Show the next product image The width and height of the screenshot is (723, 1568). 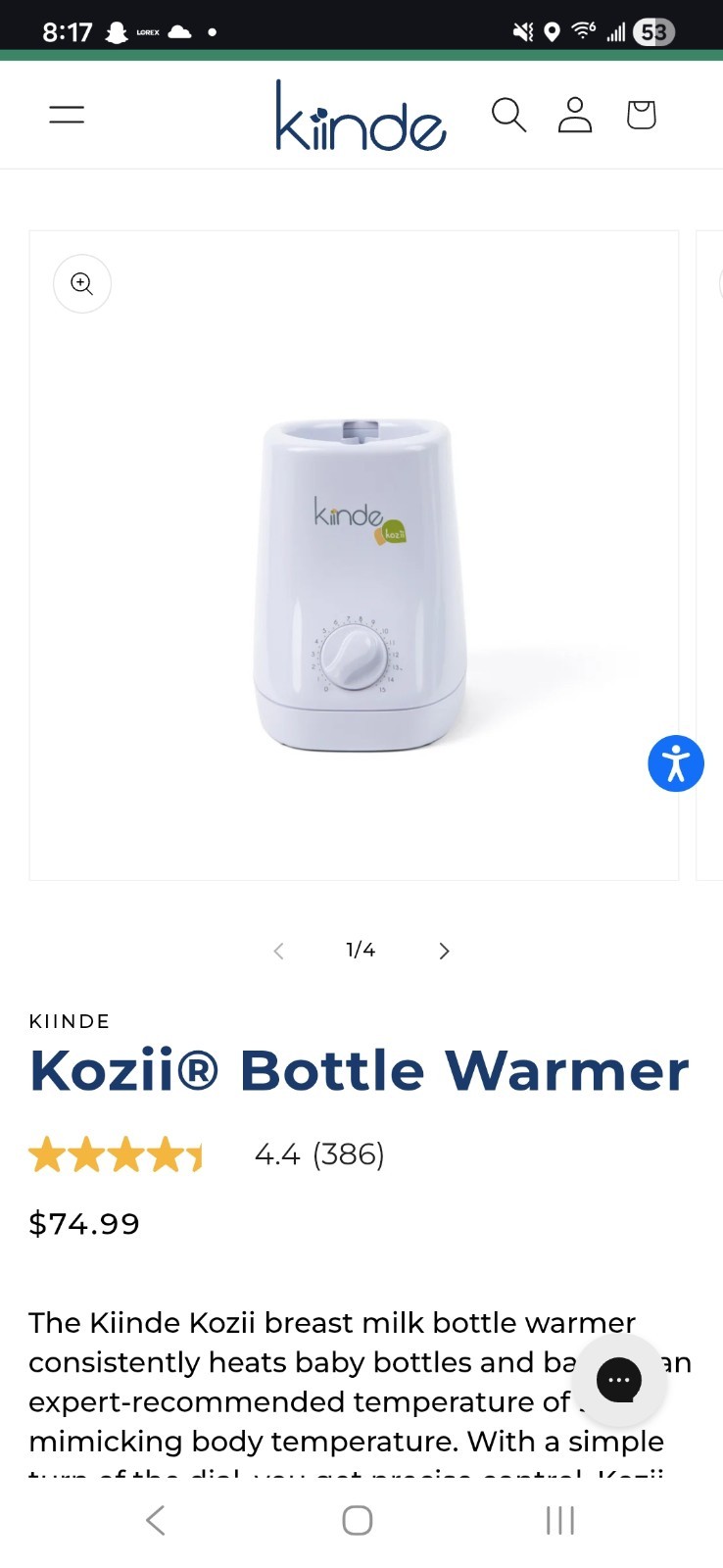click(444, 951)
